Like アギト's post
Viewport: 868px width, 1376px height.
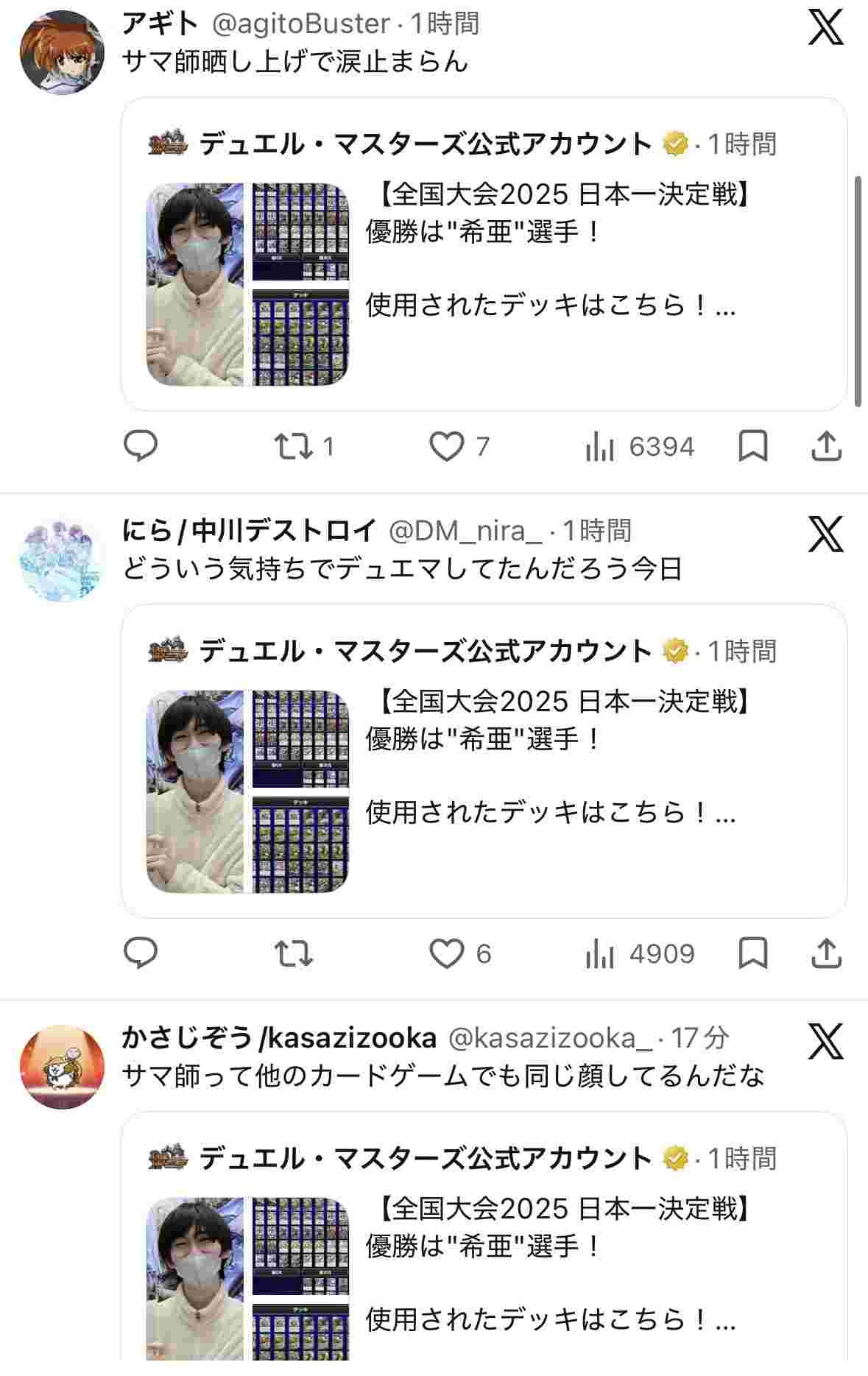point(447,446)
